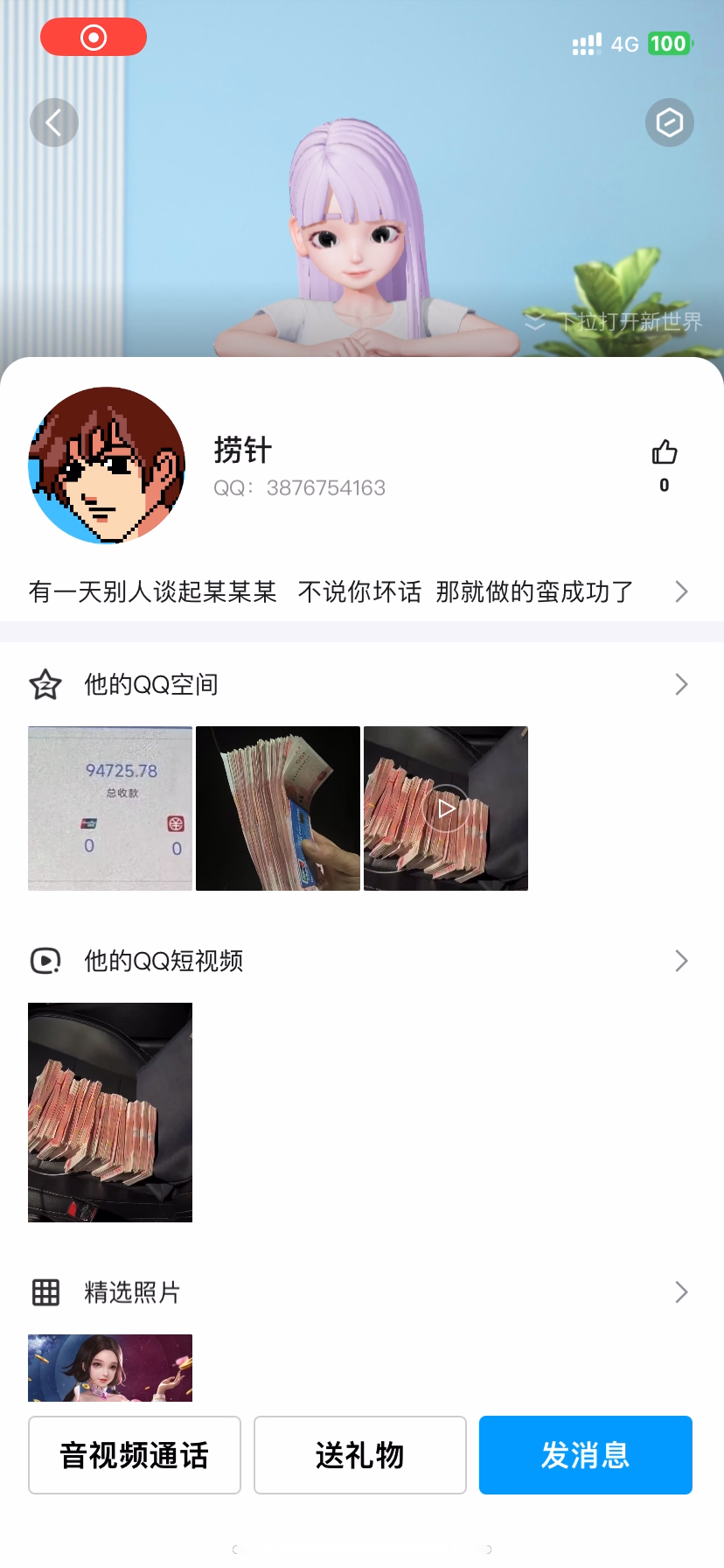The height and width of the screenshot is (1568, 724).
Task: View the featured photo under 精选照片
Action: [110, 1368]
